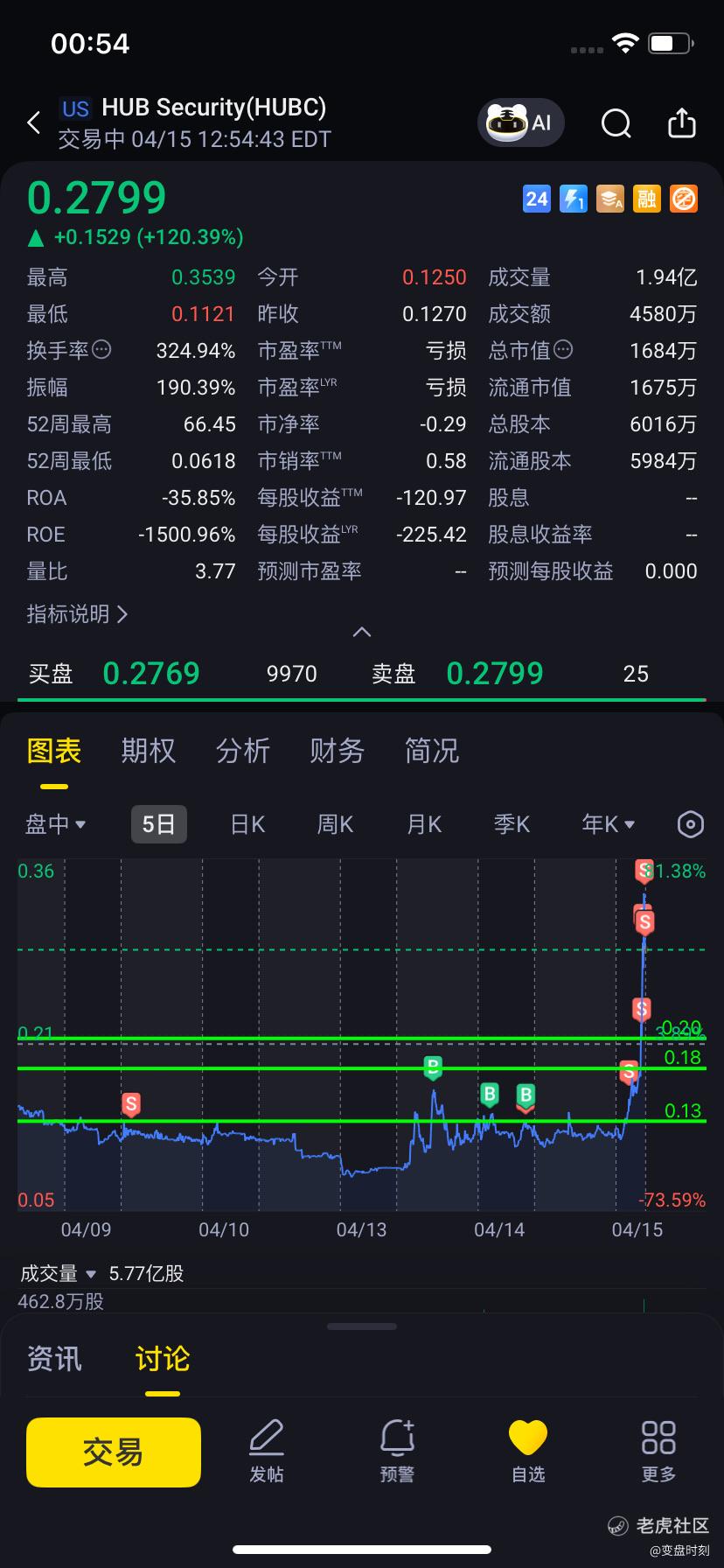Viewport: 724px width, 1568px height.
Task: Open stock search magnifier
Action: [x=616, y=123]
